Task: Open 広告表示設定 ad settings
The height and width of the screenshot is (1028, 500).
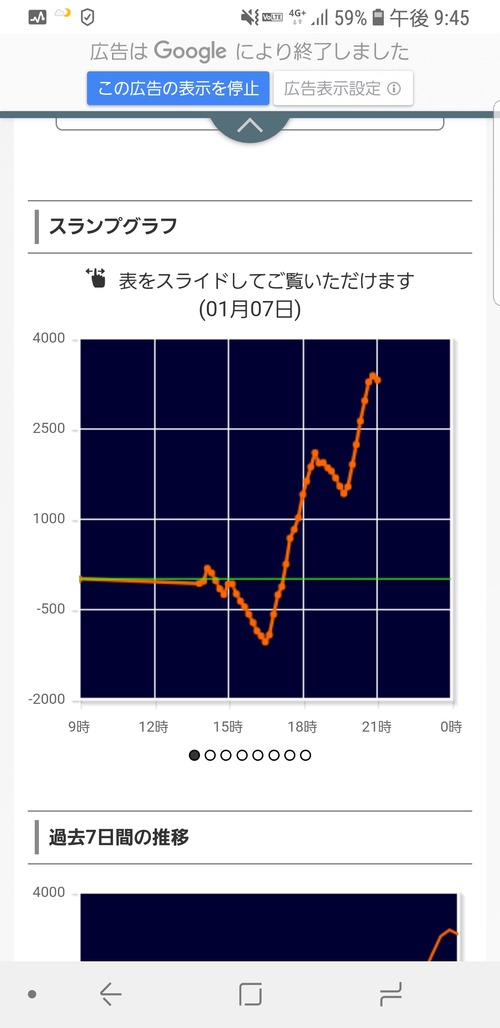Action: point(343,89)
